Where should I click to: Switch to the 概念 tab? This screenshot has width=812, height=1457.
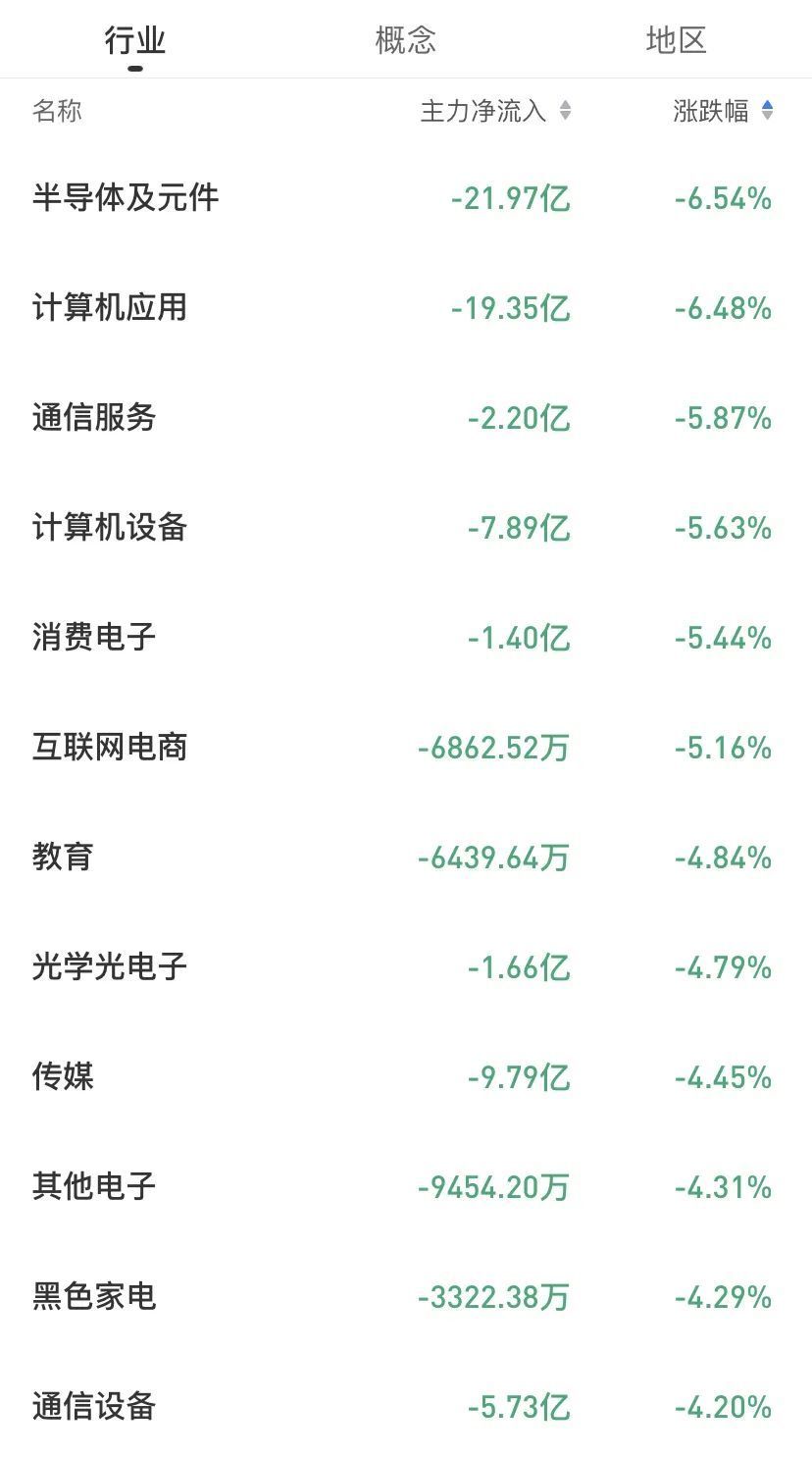tap(405, 40)
